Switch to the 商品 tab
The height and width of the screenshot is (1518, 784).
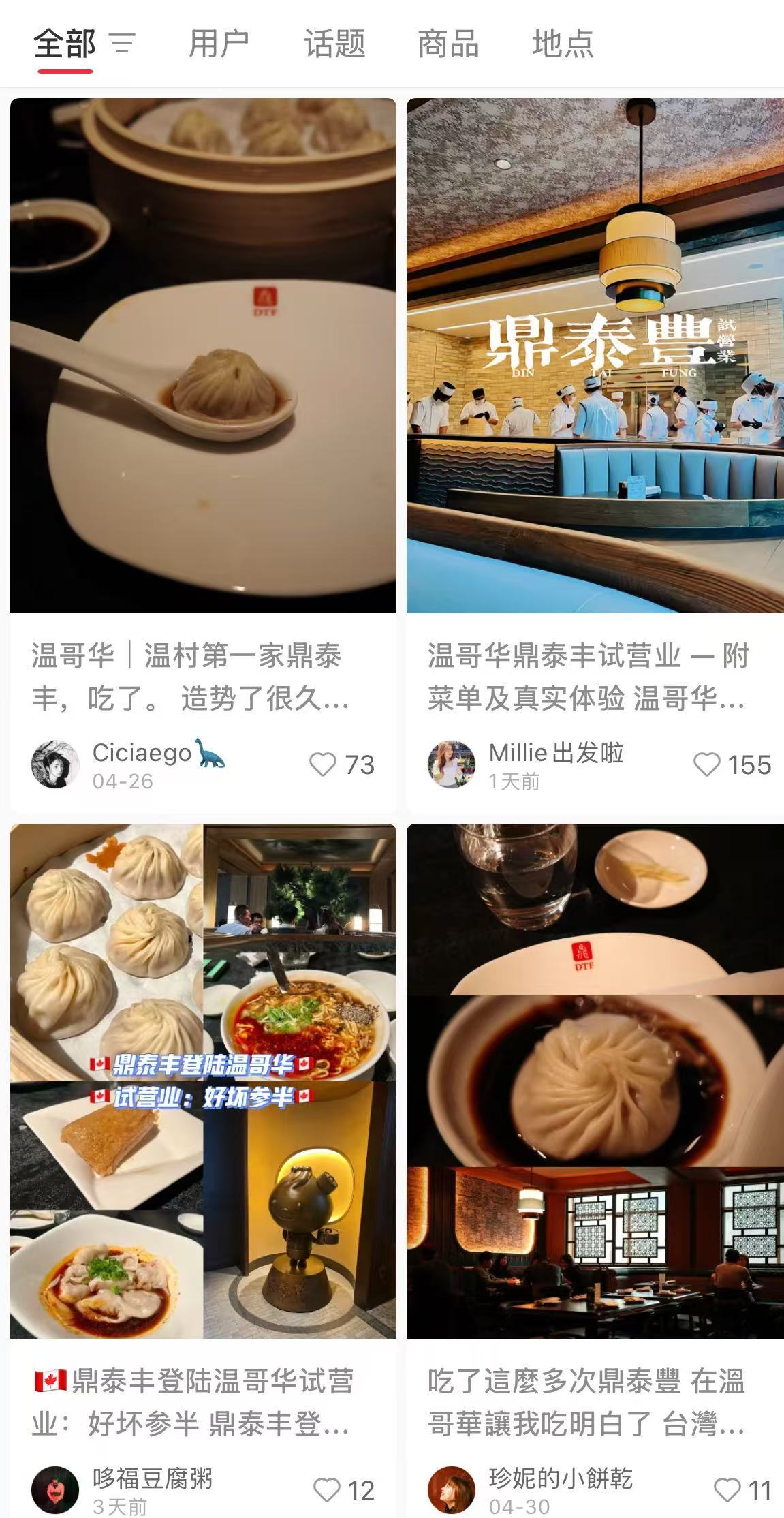point(448,44)
